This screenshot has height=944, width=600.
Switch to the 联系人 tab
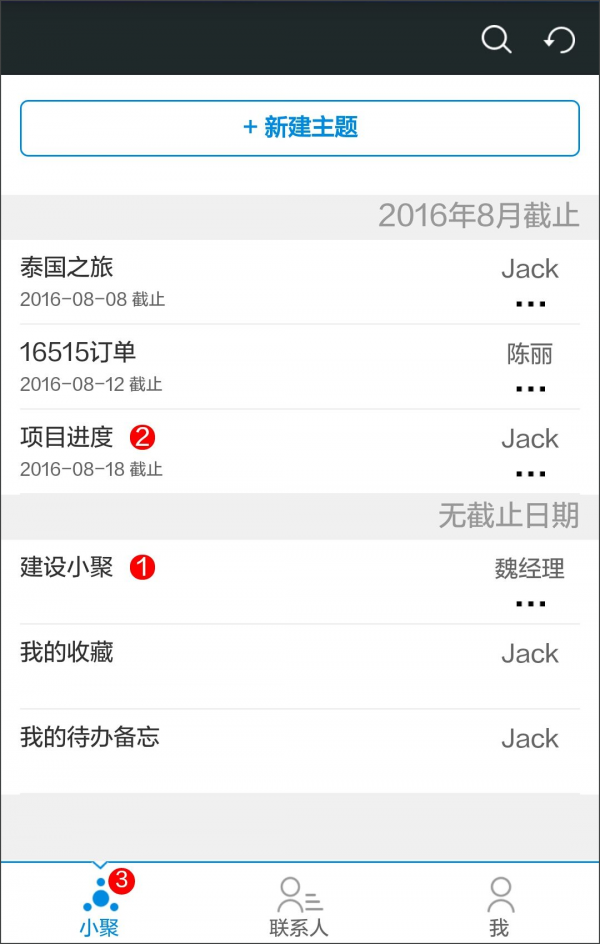tap(299, 904)
